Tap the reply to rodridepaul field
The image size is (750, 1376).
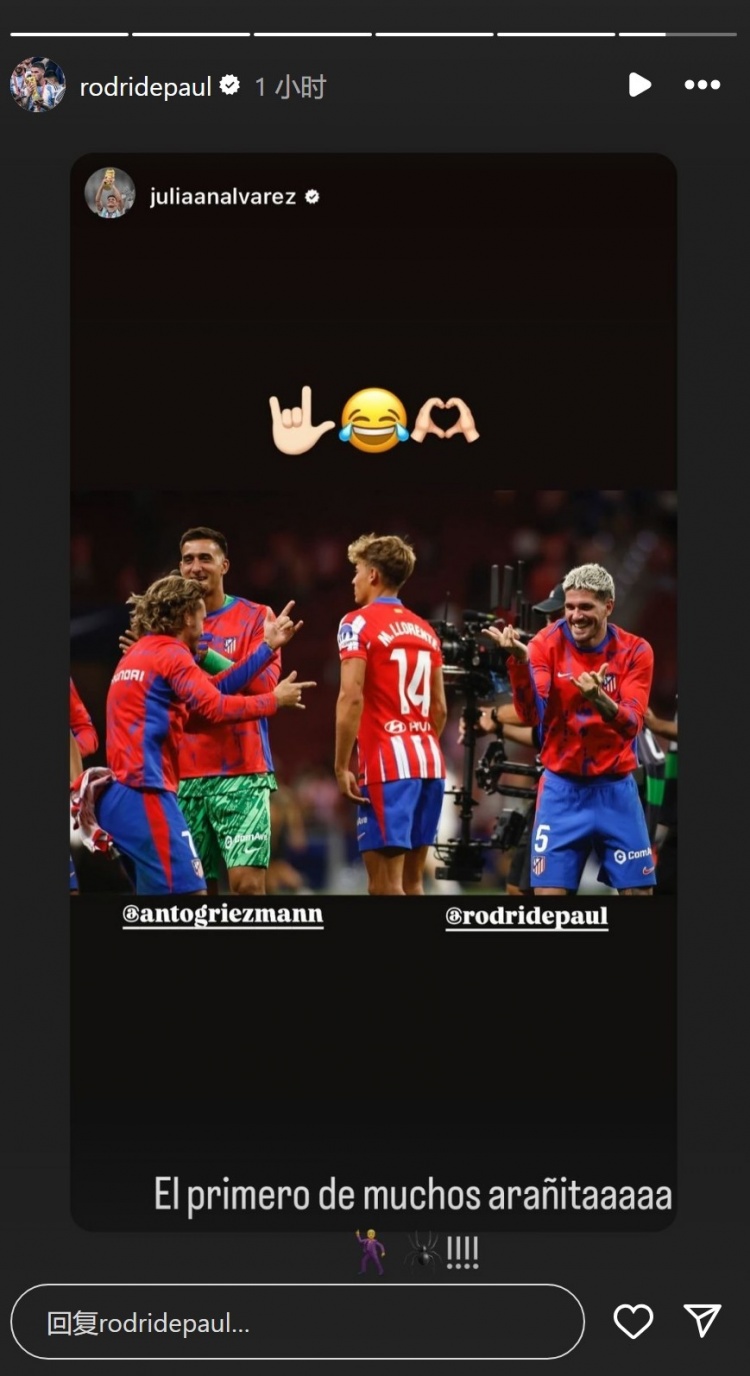tap(297, 1322)
